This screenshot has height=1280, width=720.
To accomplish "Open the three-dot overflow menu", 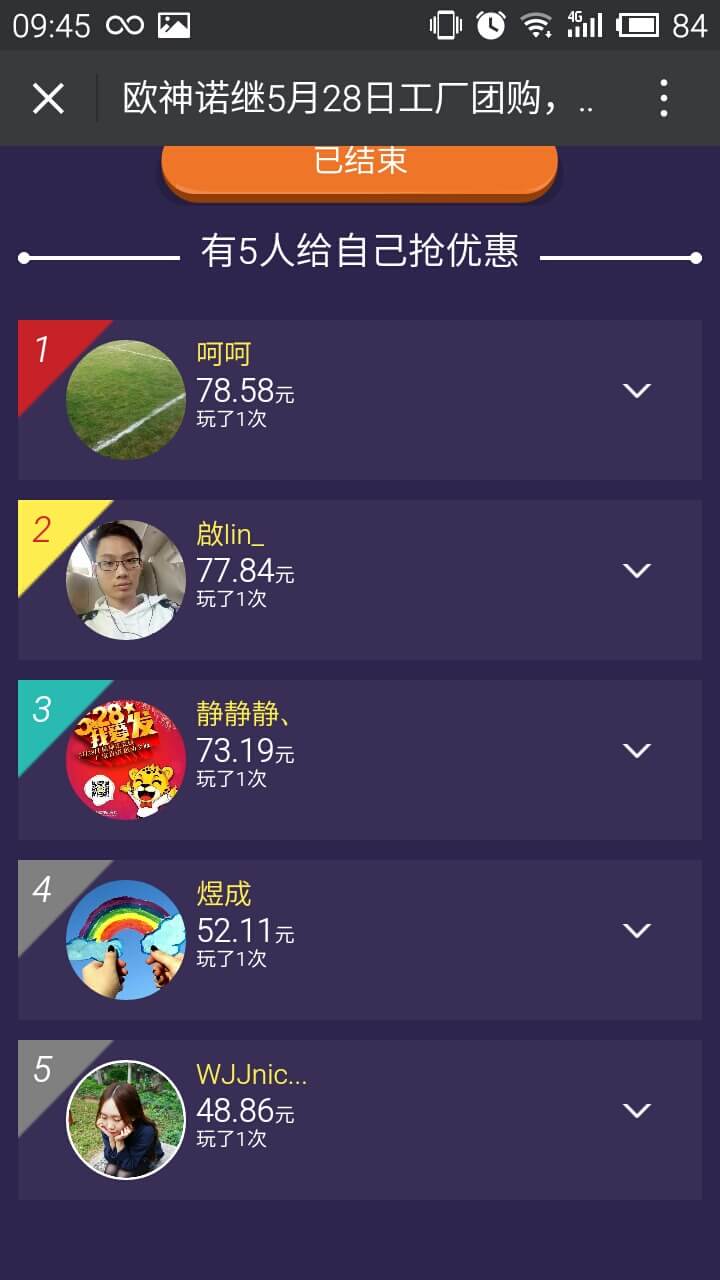I will point(664,99).
